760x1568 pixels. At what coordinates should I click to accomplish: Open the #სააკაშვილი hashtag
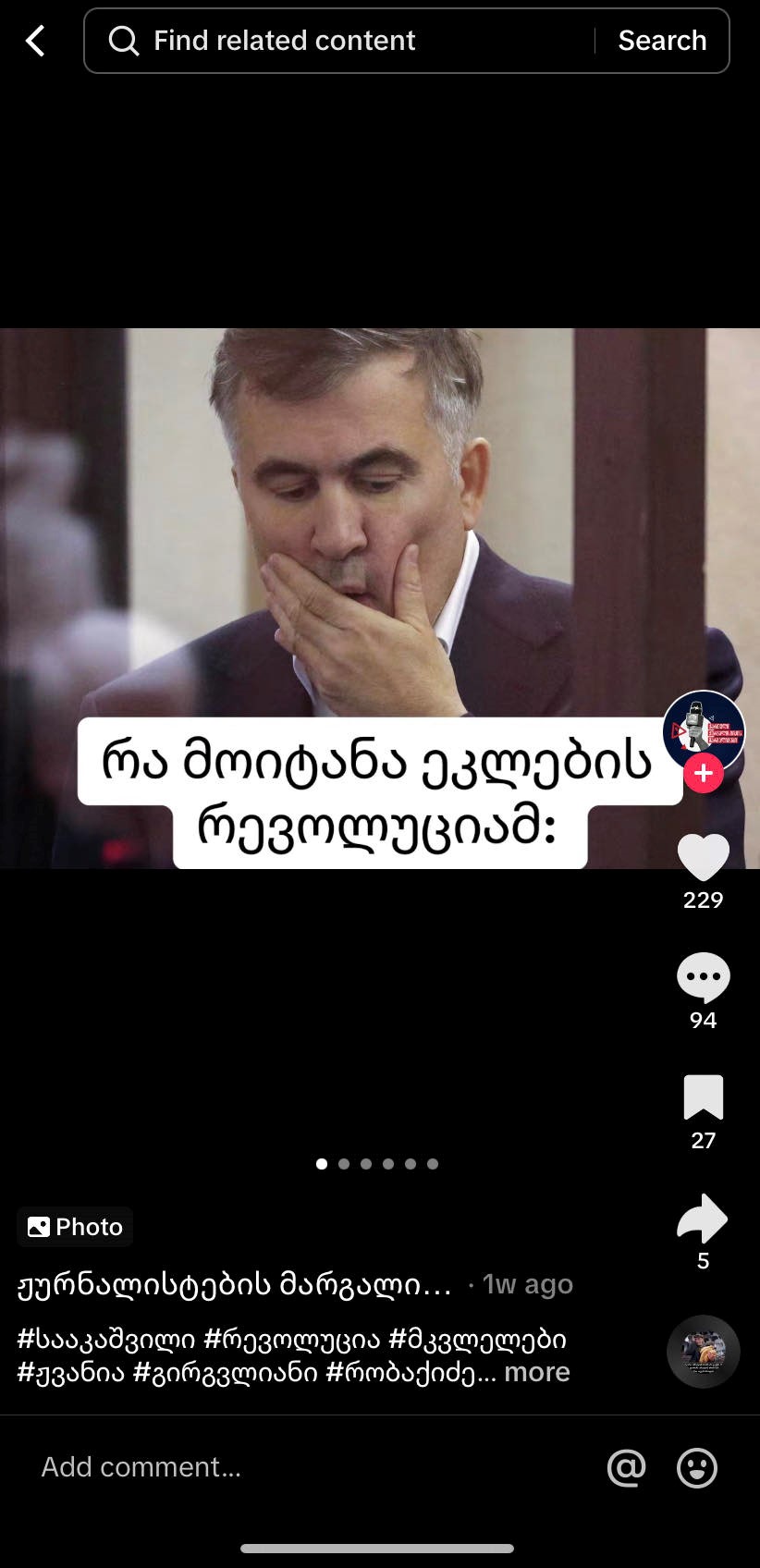click(x=106, y=1339)
